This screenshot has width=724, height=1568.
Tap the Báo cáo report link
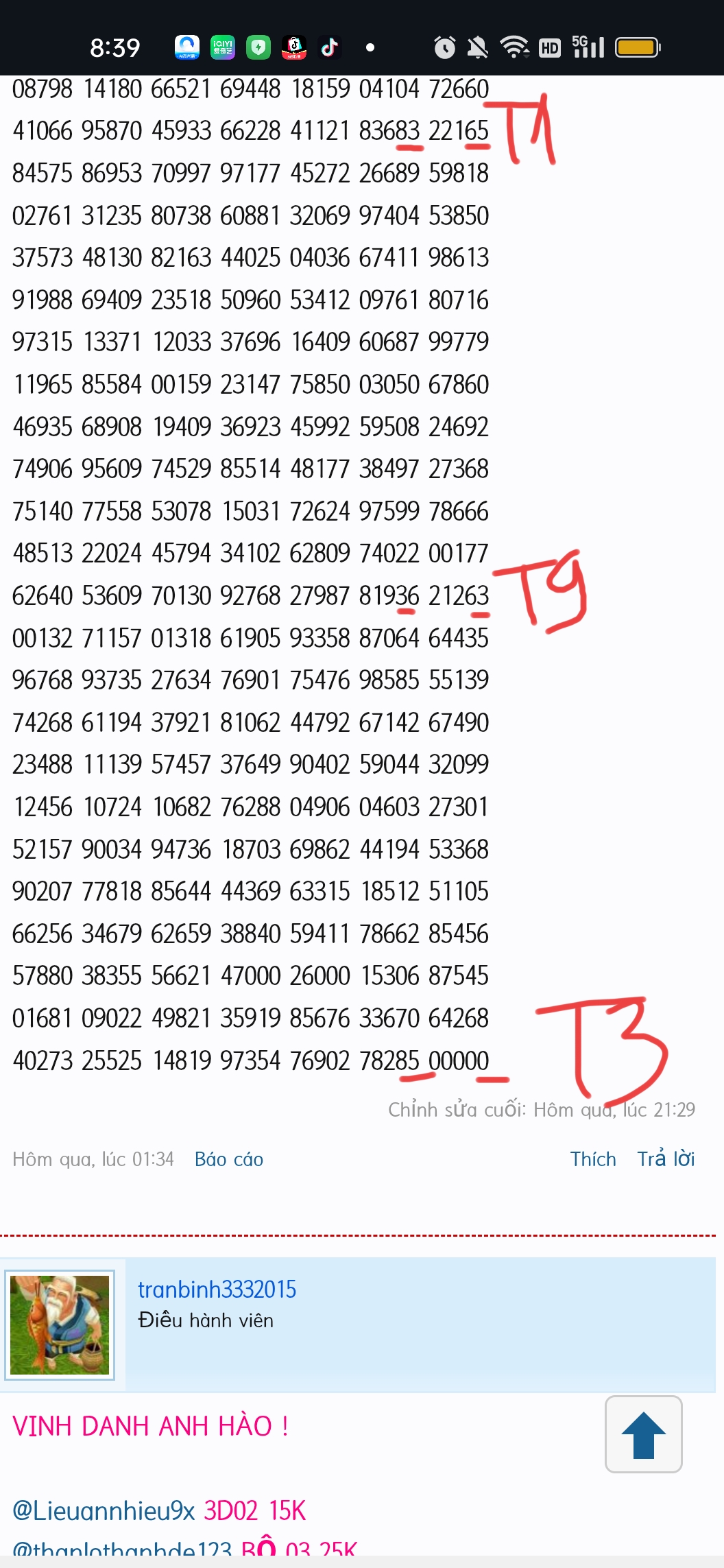229,1159
